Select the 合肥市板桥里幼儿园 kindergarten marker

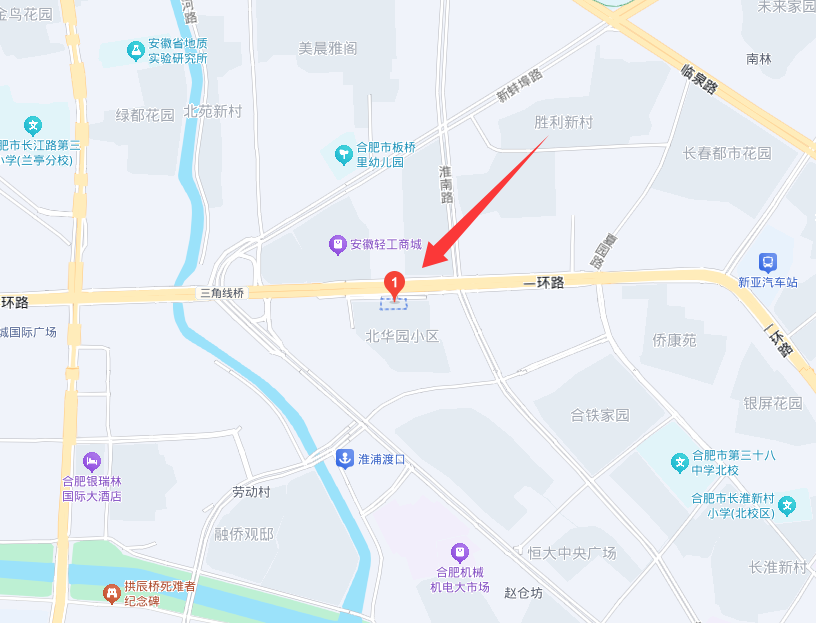coord(343,153)
